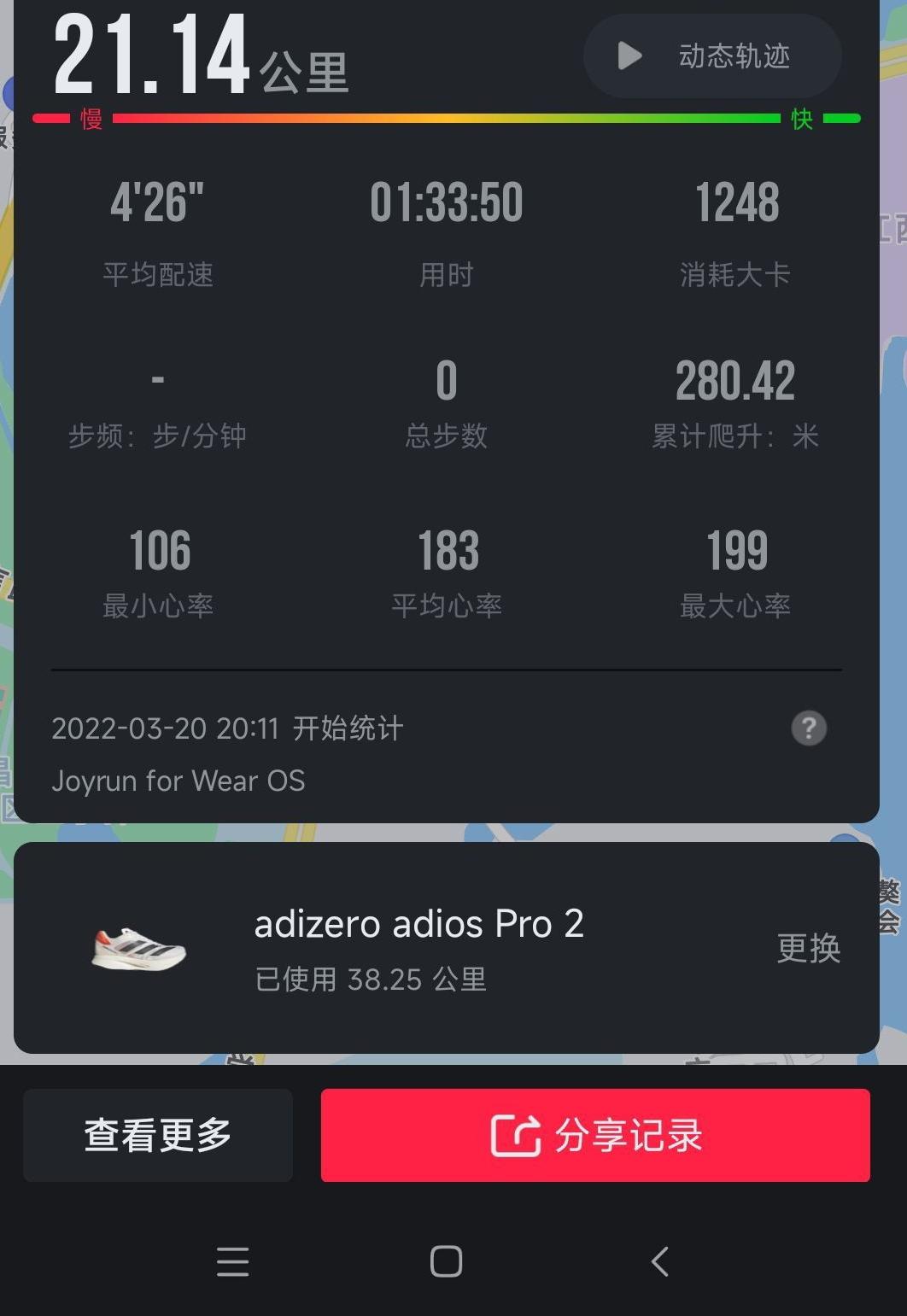Tap the adizero adios Pro 2 shoe image
This screenshot has width=907, height=1316.
tap(137, 950)
